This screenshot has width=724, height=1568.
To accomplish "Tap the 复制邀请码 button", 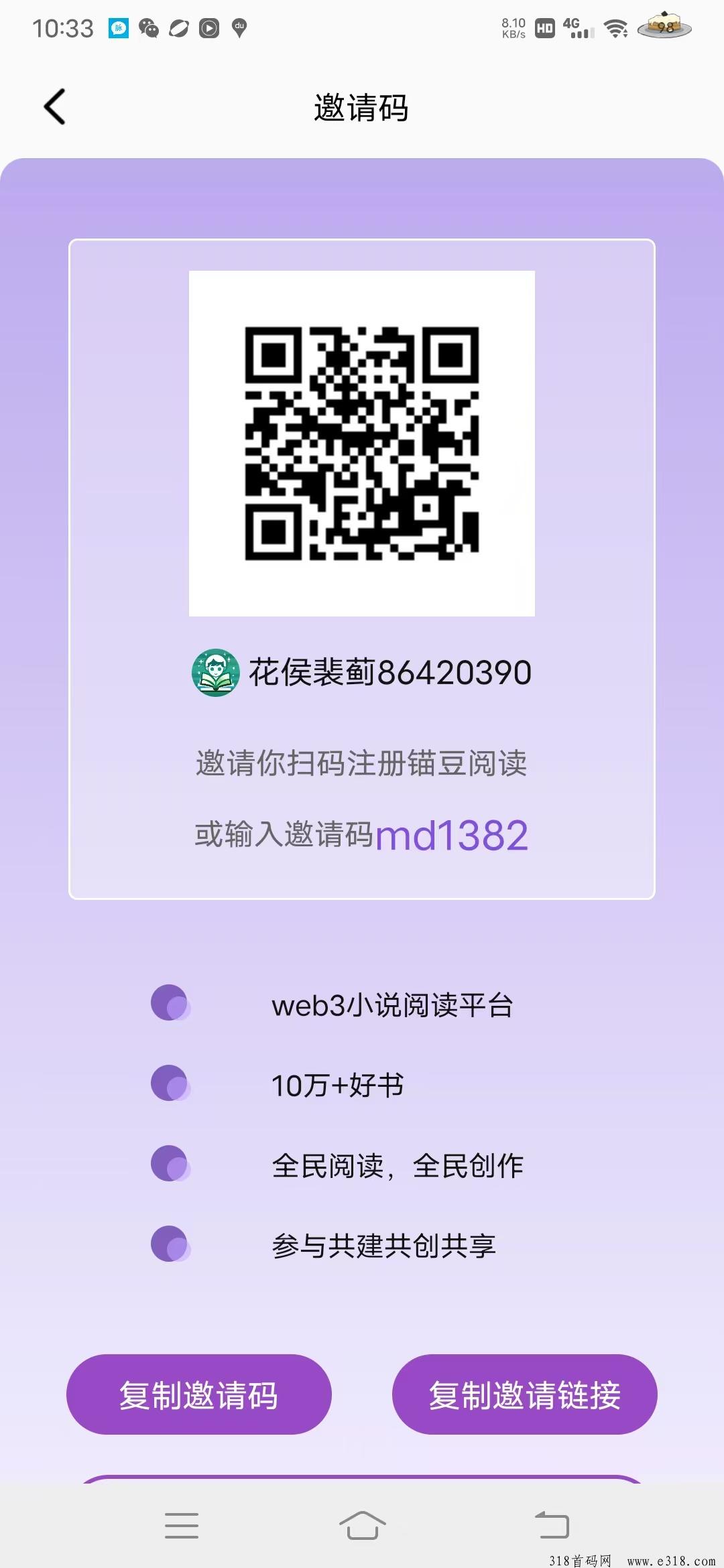I will [x=199, y=1394].
